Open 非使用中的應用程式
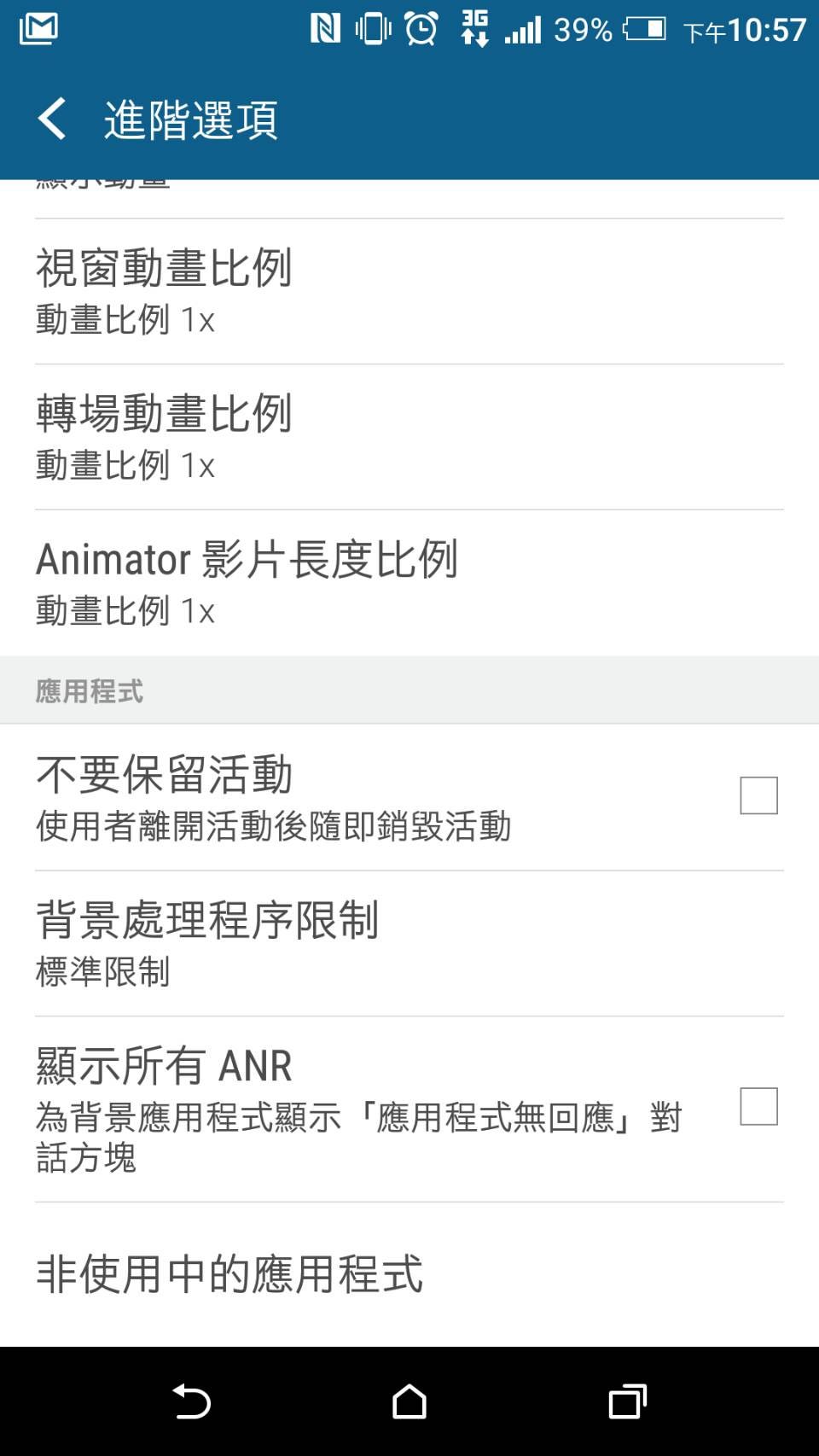 (409, 1275)
